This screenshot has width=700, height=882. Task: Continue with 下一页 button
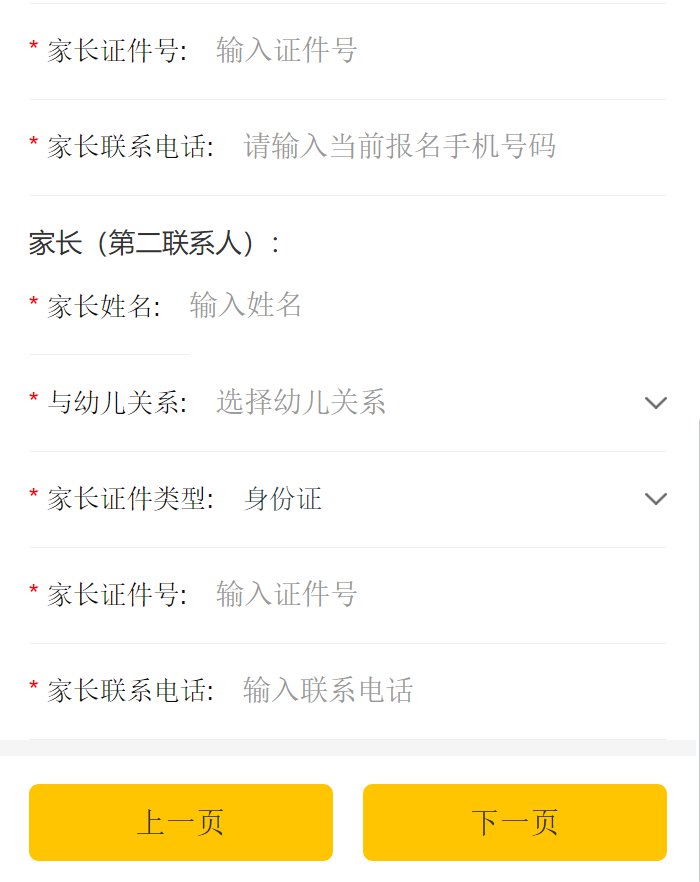514,822
